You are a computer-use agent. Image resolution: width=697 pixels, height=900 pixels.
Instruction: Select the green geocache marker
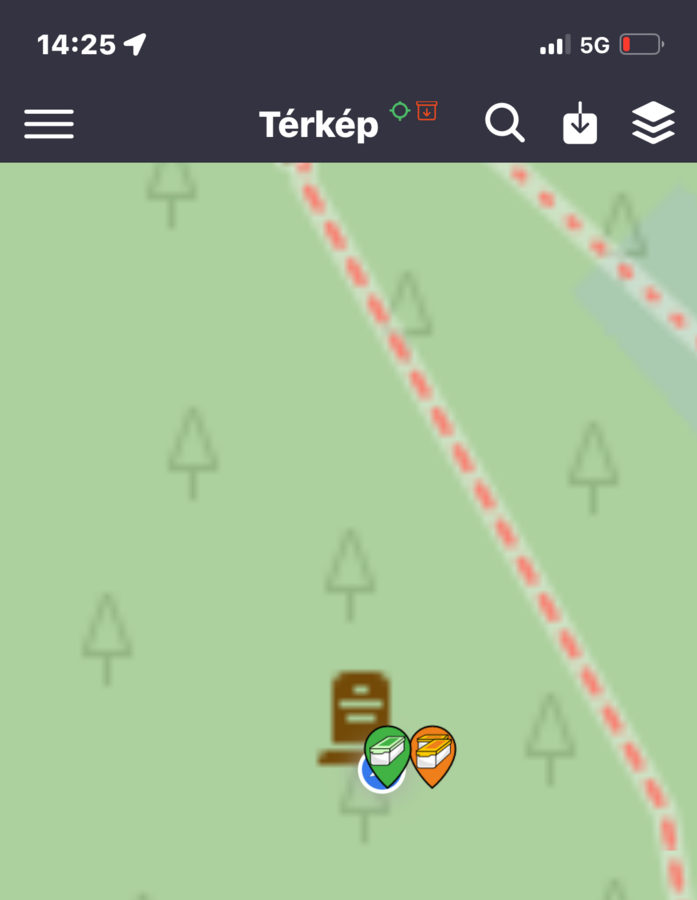pos(387,752)
